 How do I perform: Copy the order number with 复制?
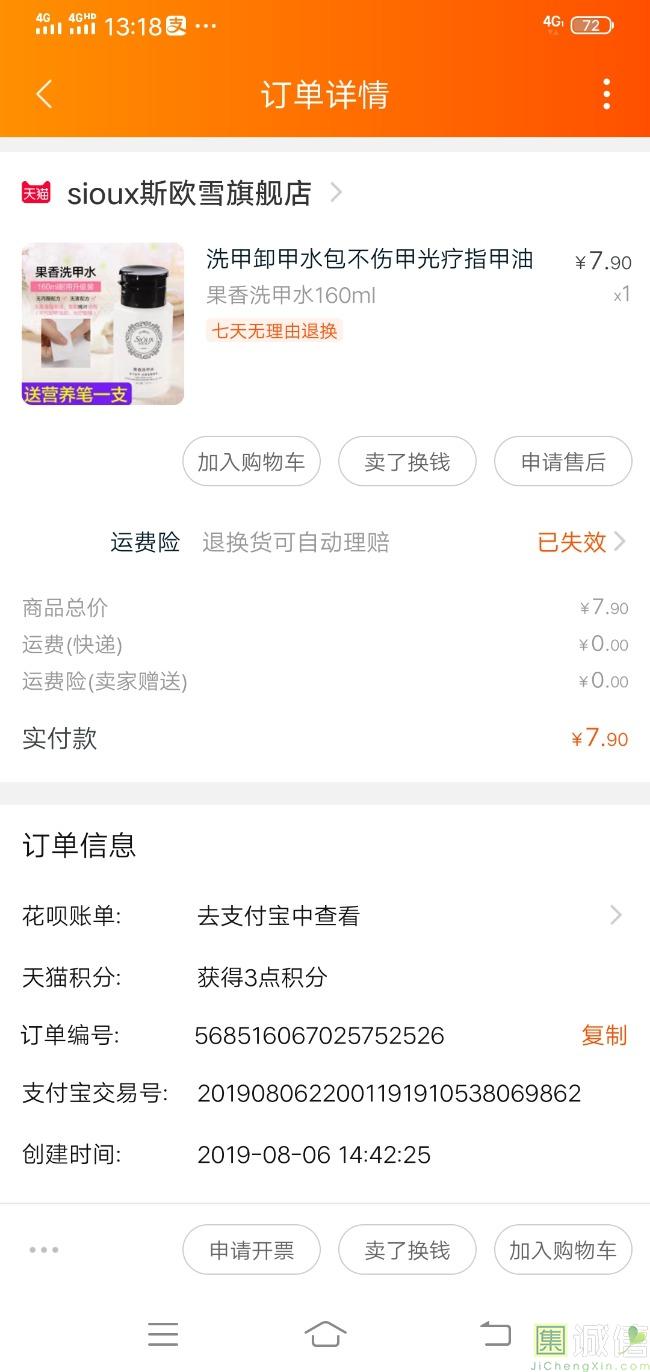(x=604, y=1036)
